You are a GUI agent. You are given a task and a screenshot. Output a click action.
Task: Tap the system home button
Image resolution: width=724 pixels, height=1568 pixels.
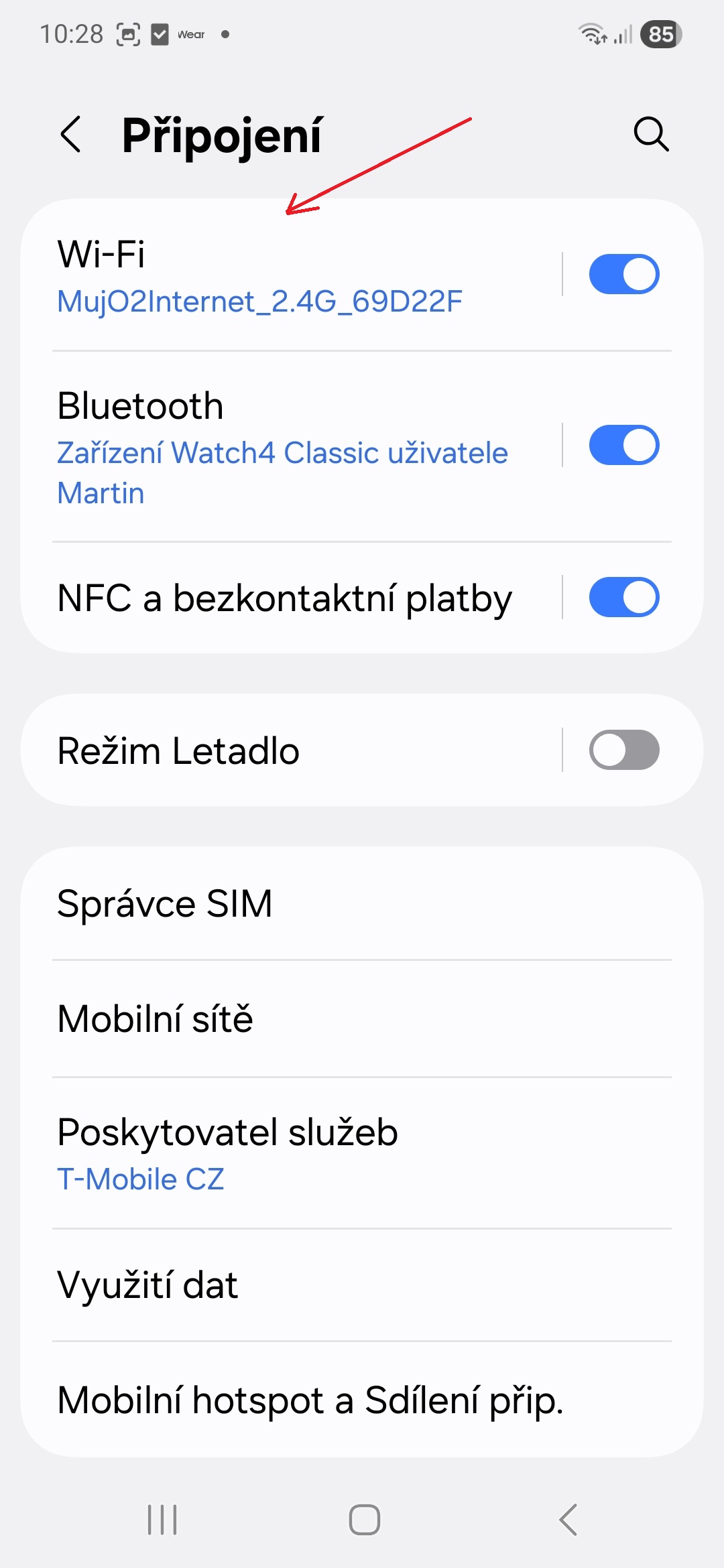364,1519
